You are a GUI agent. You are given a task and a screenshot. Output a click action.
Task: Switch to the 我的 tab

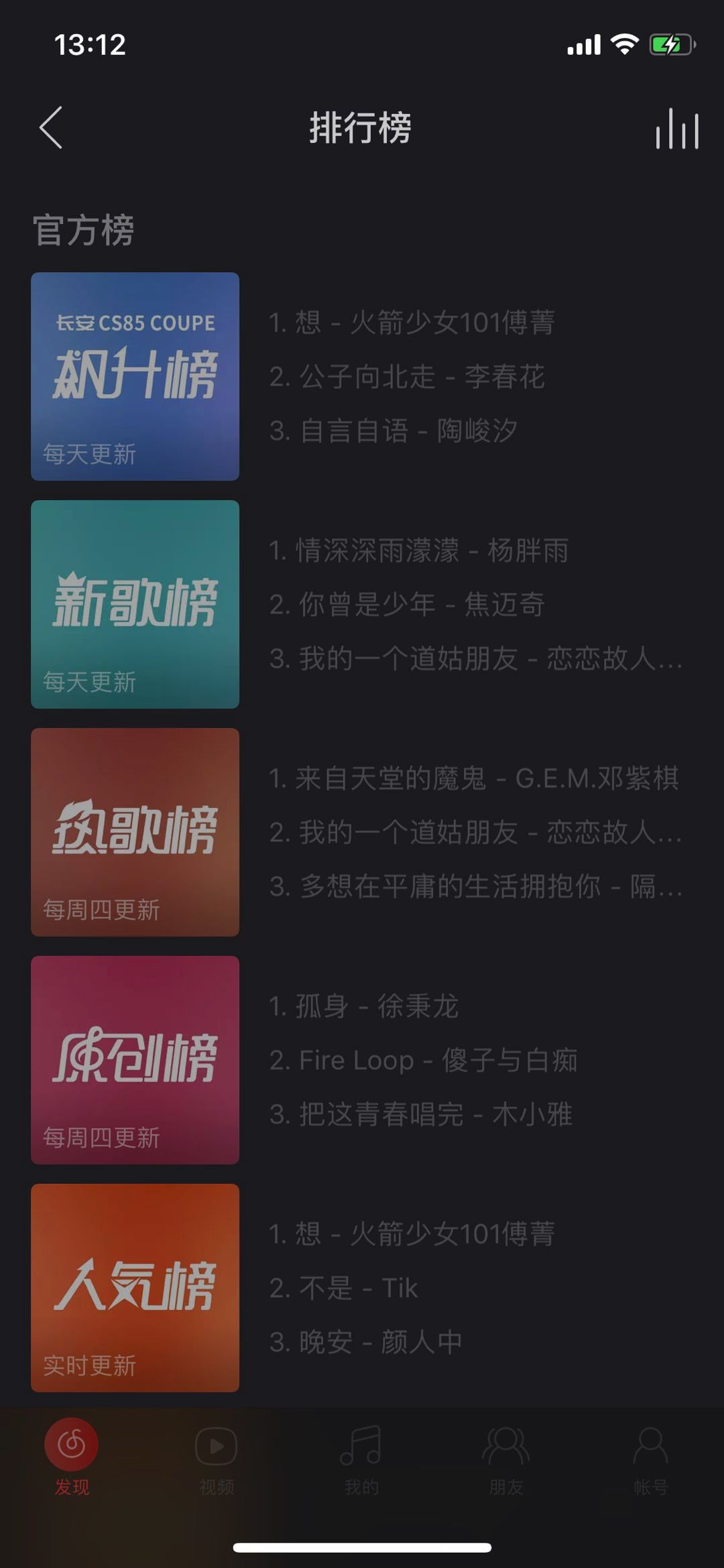pos(361,1459)
